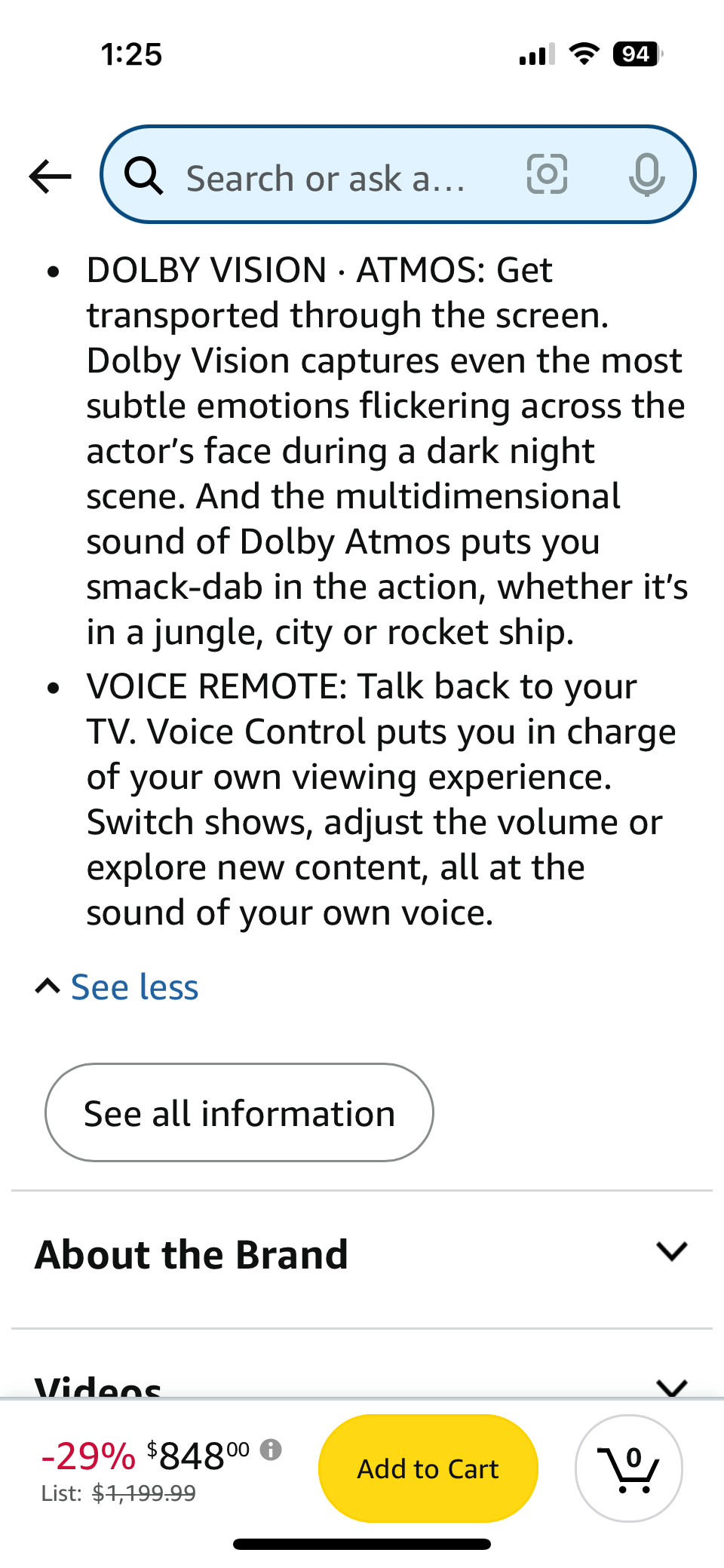Open the camera lens search icon

pyautogui.click(x=547, y=174)
